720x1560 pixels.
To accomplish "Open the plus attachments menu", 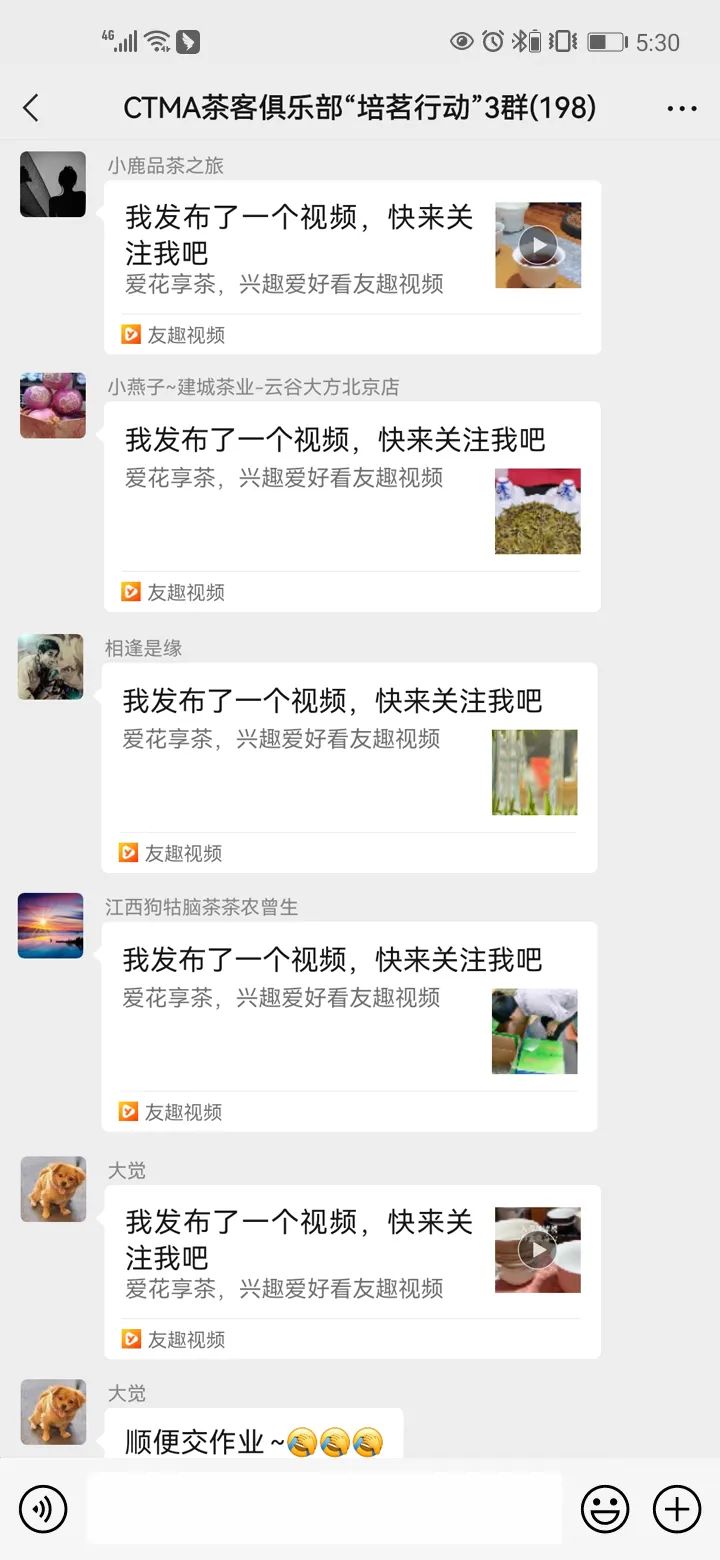I will (x=677, y=1508).
